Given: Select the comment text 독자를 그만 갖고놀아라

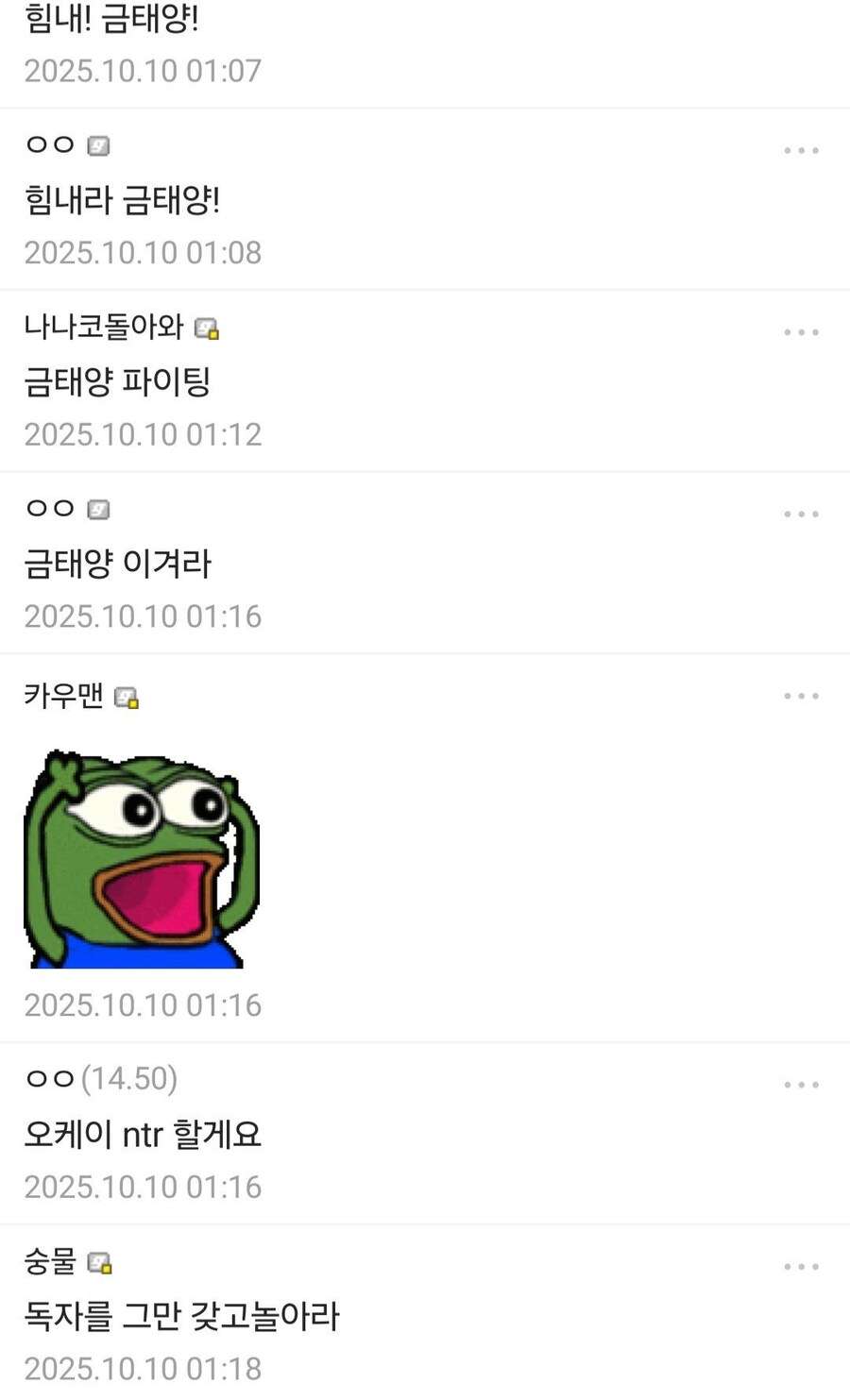Looking at the screenshot, I should point(182,1315).
